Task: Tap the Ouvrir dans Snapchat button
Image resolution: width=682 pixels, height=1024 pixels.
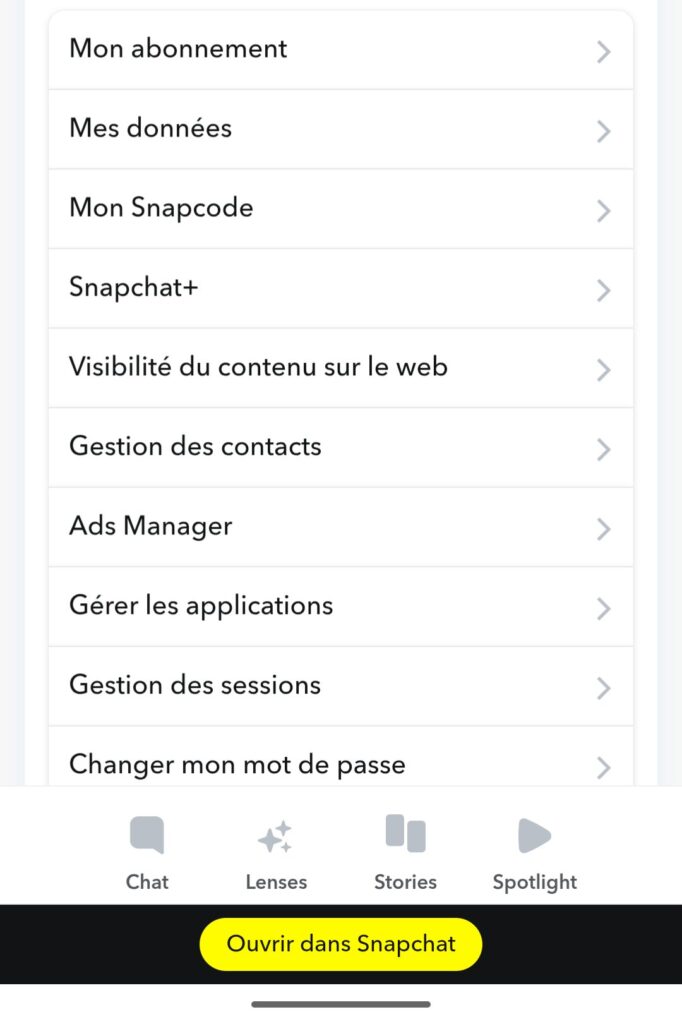Action: [x=341, y=944]
